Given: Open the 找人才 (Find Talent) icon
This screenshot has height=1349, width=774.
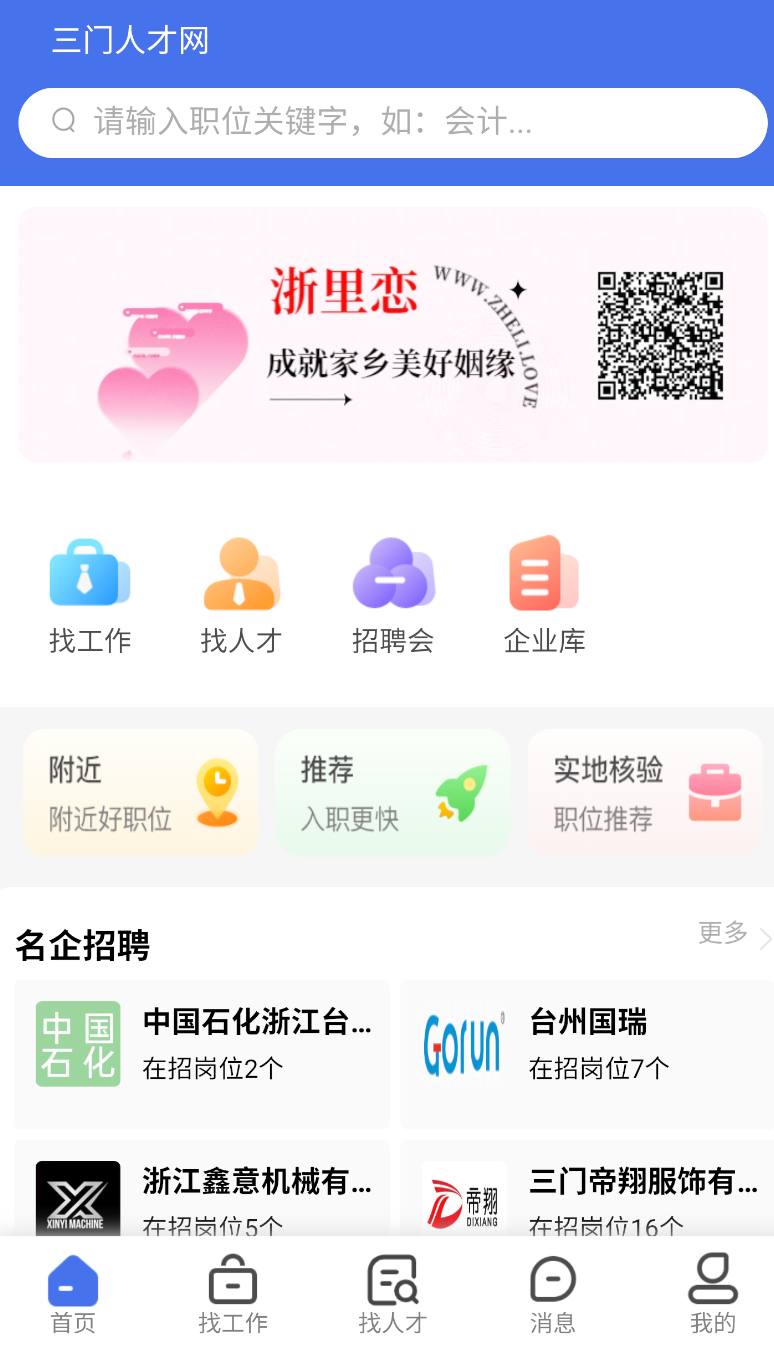Looking at the screenshot, I should (241, 572).
